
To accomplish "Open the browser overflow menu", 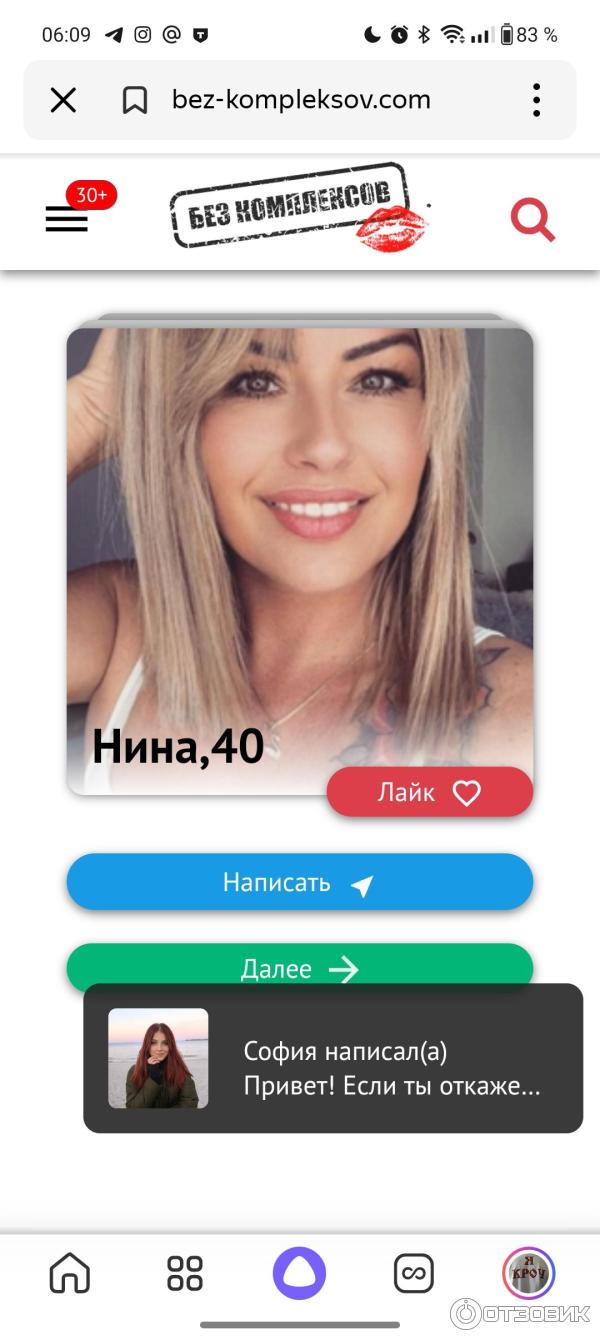I will tap(537, 100).
